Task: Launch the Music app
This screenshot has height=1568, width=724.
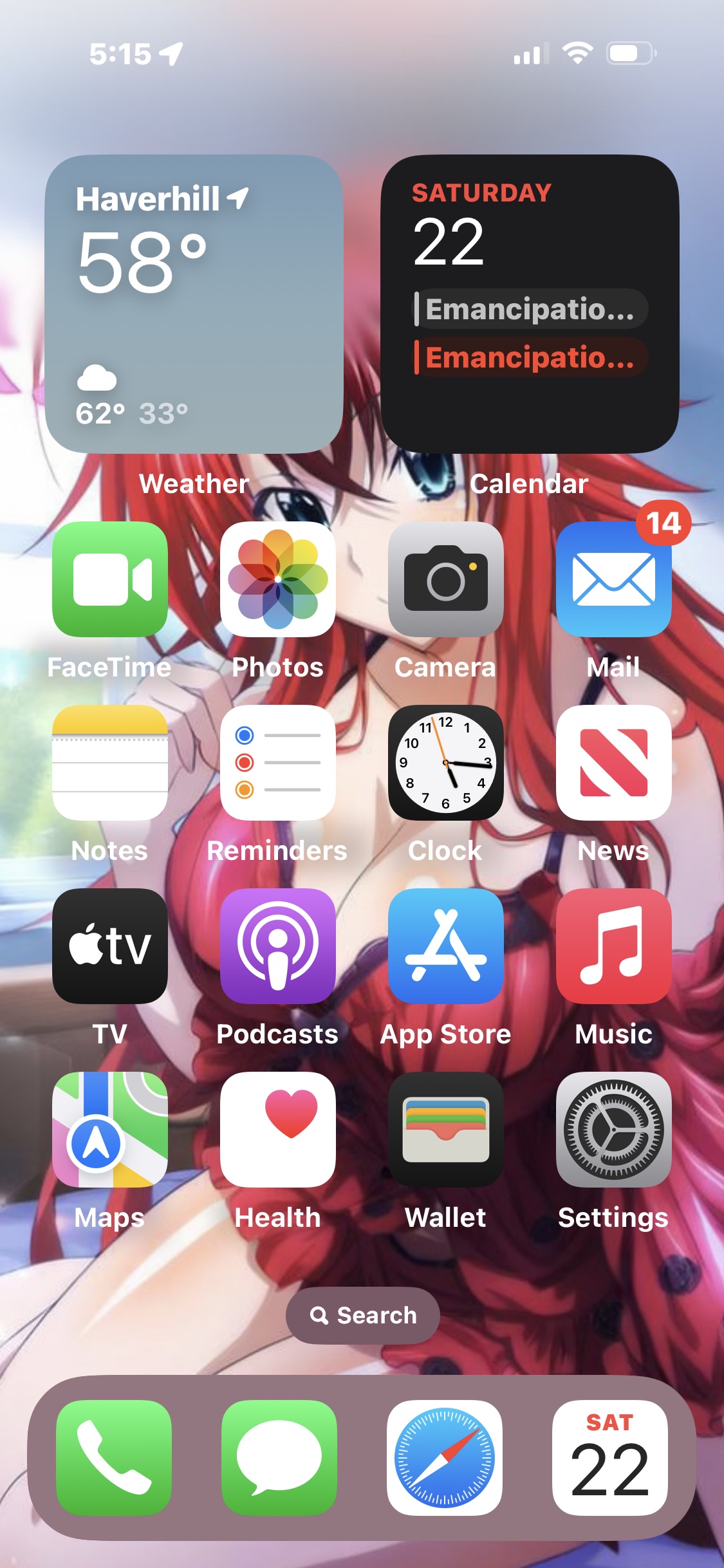Action: click(x=613, y=946)
